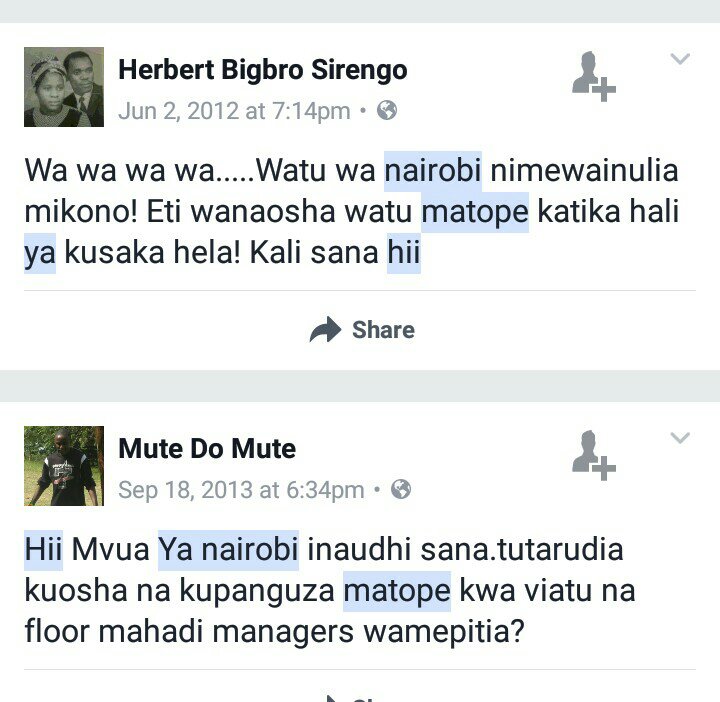Expand options chevron on Herbert's post
720x702 pixels.
coord(680,59)
